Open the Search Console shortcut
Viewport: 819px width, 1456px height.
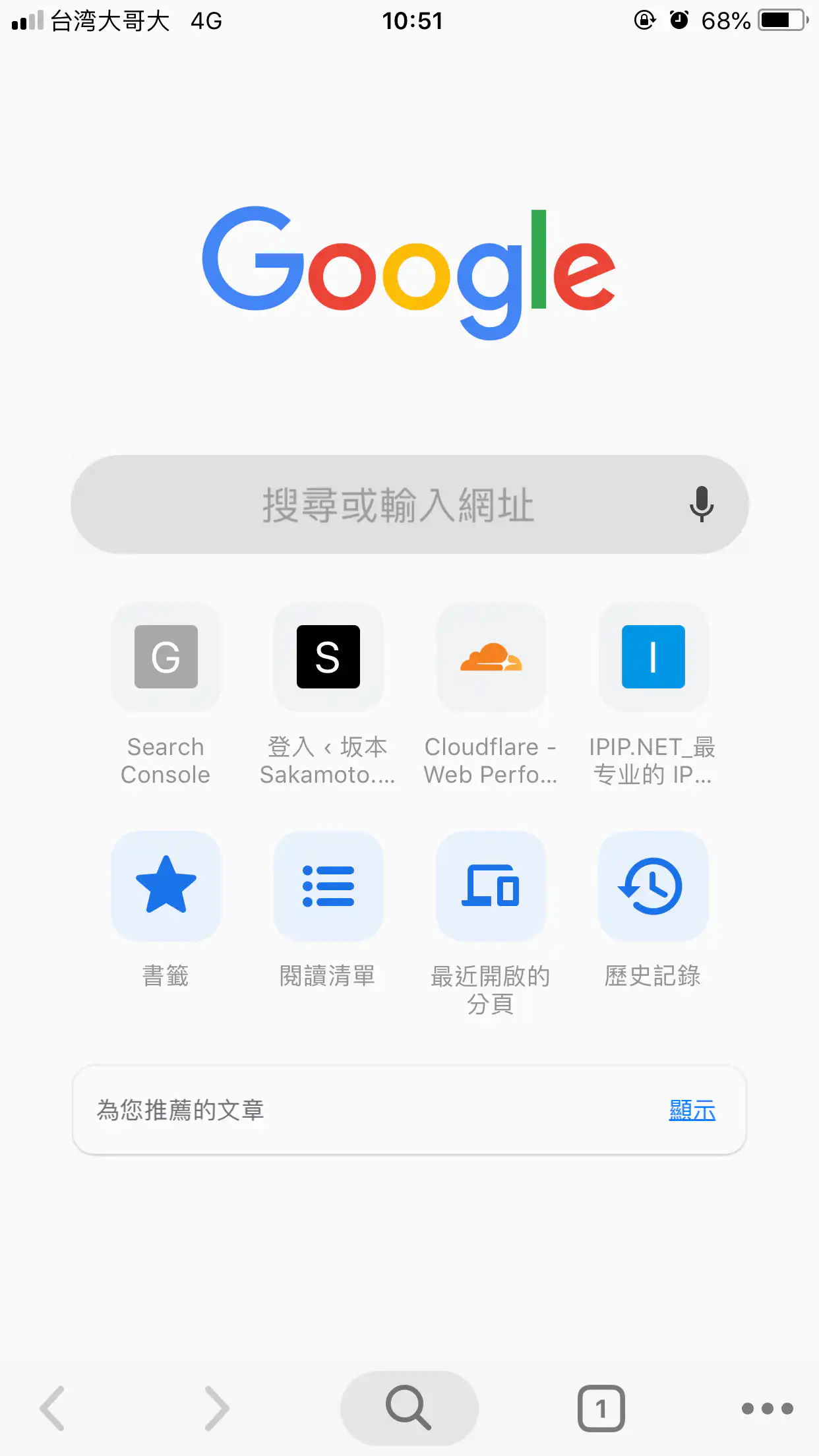(166, 657)
